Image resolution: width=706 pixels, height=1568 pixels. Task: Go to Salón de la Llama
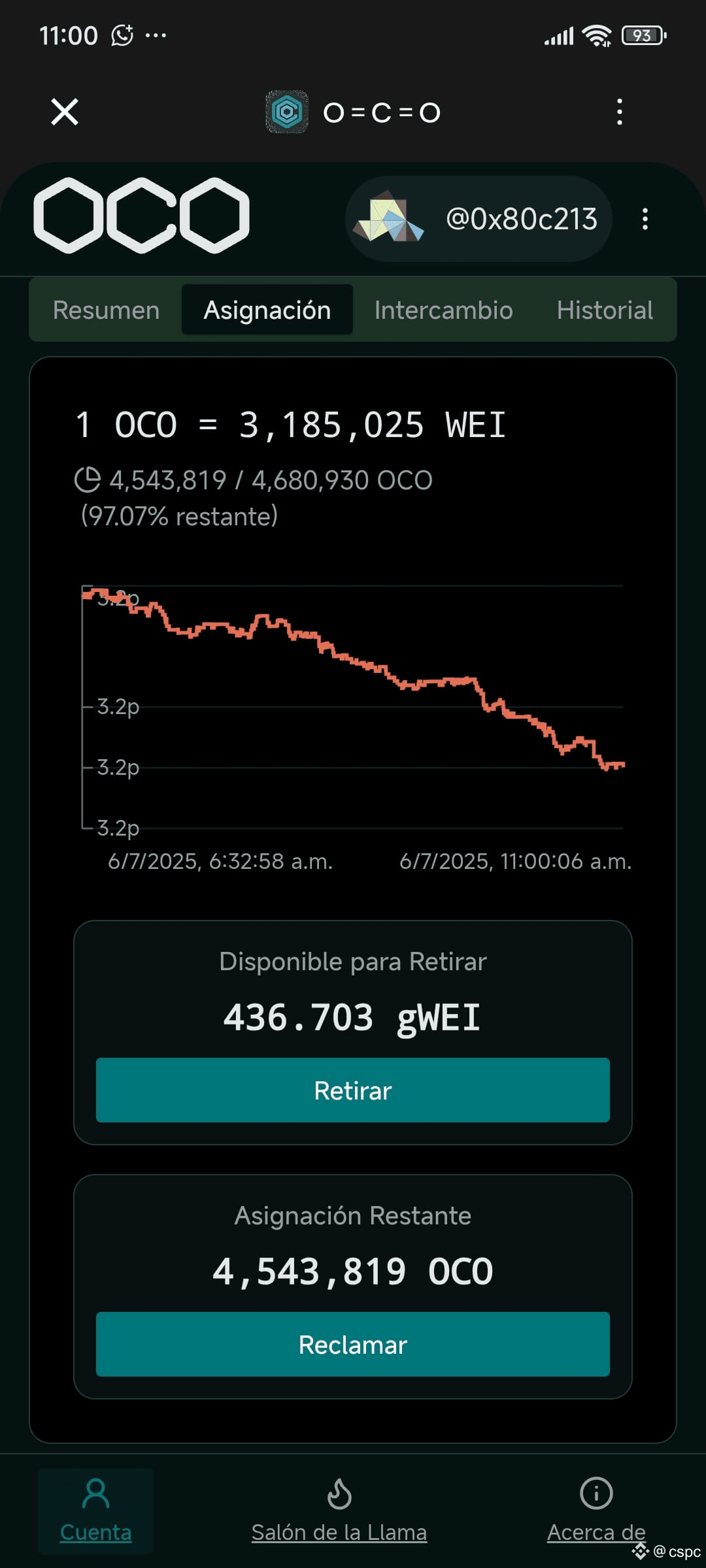tap(339, 1511)
